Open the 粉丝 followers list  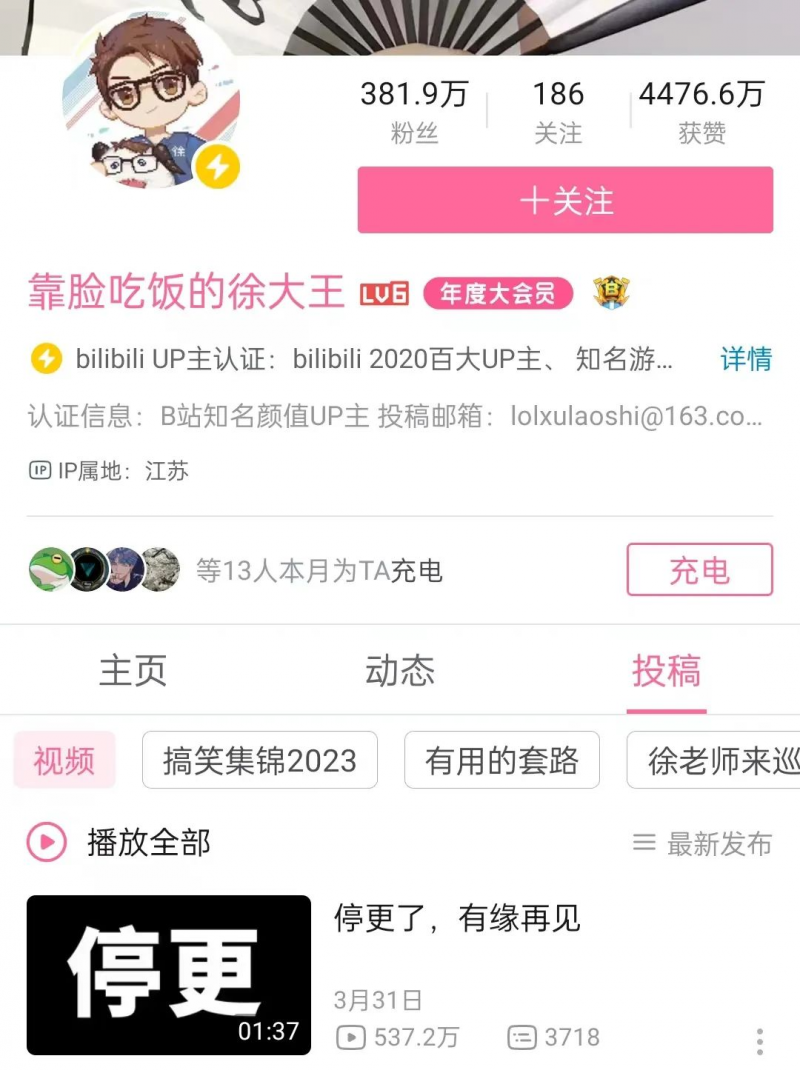[x=414, y=112]
